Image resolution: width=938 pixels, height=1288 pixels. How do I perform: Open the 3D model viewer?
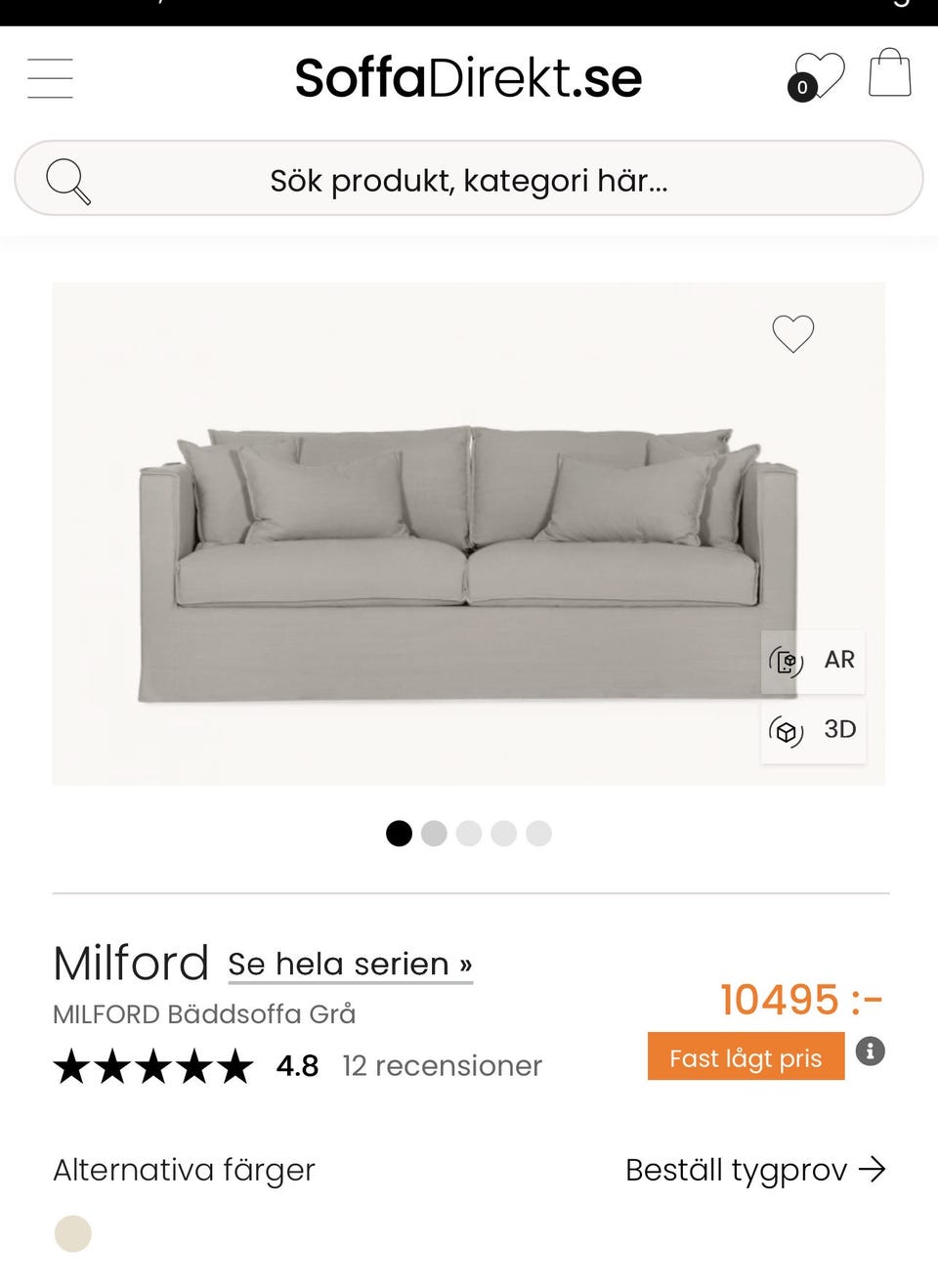pyautogui.click(x=813, y=731)
